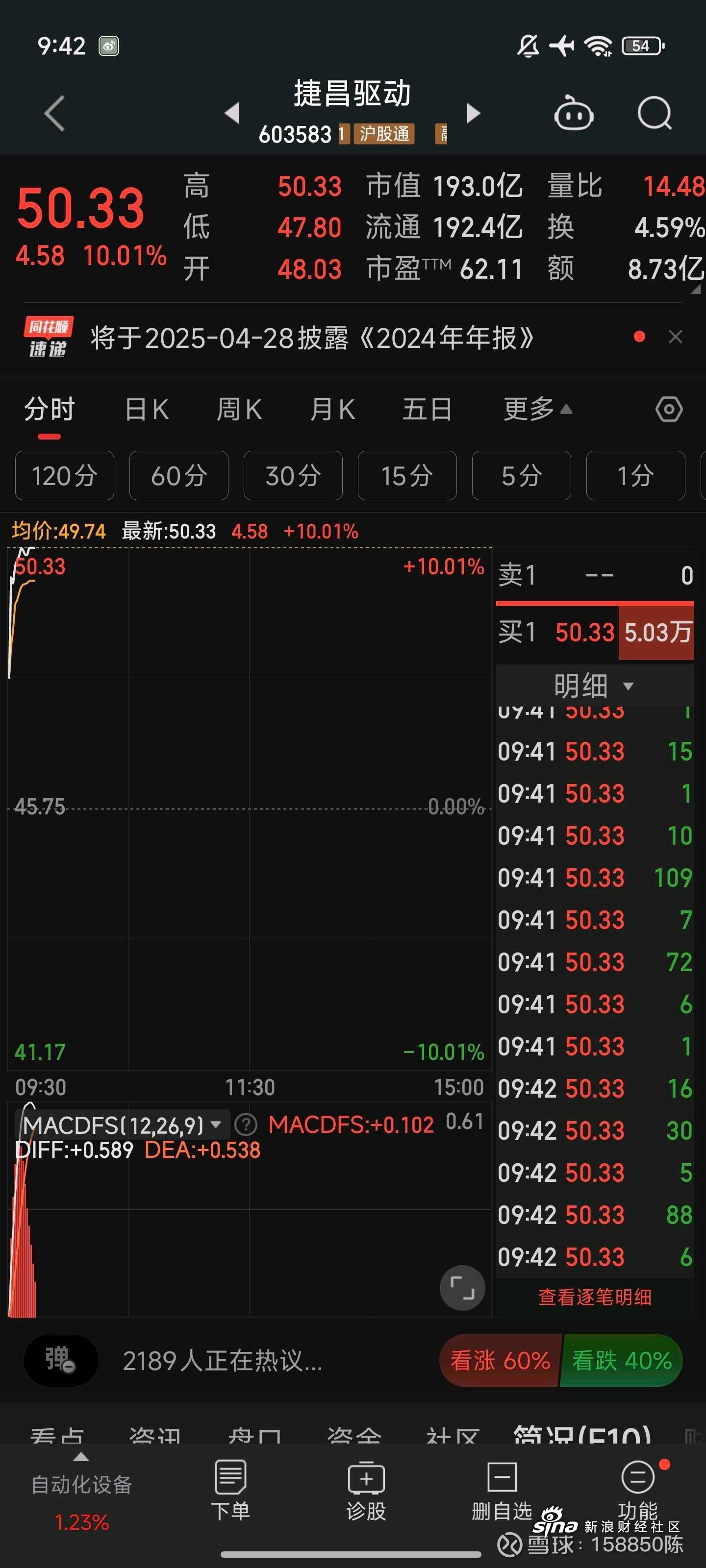This screenshot has width=706, height=1568.
Task: Dismiss the 2024年年报 announcement banner
Action: (x=676, y=337)
